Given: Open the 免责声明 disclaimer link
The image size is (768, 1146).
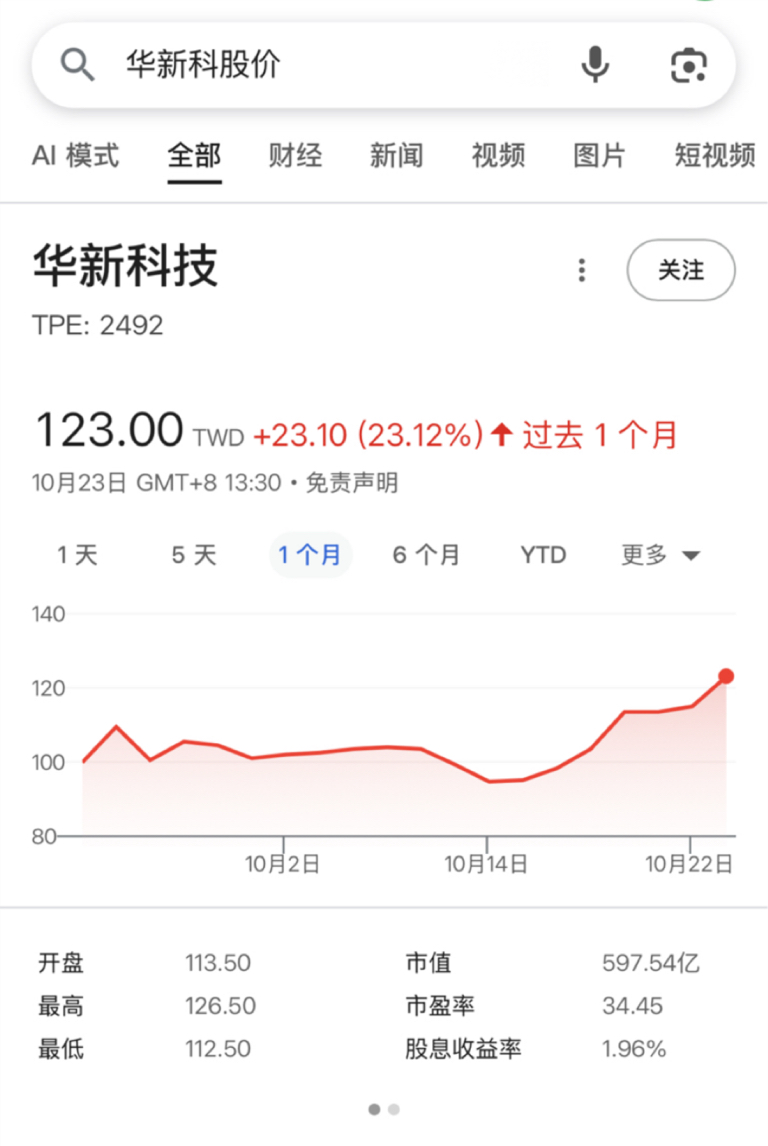Looking at the screenshot, I should (351, 484).
